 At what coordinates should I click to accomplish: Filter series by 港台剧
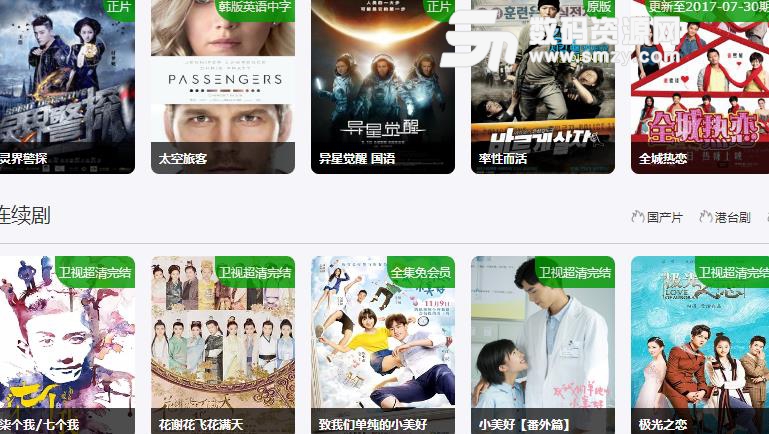[725, 217]
